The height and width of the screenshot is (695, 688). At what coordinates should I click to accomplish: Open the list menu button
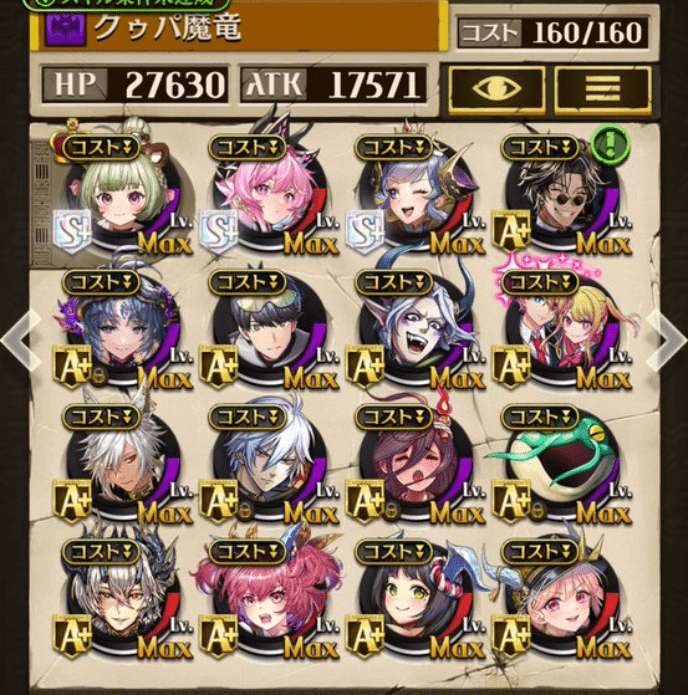pyautogui.click(x=601, y=89)
